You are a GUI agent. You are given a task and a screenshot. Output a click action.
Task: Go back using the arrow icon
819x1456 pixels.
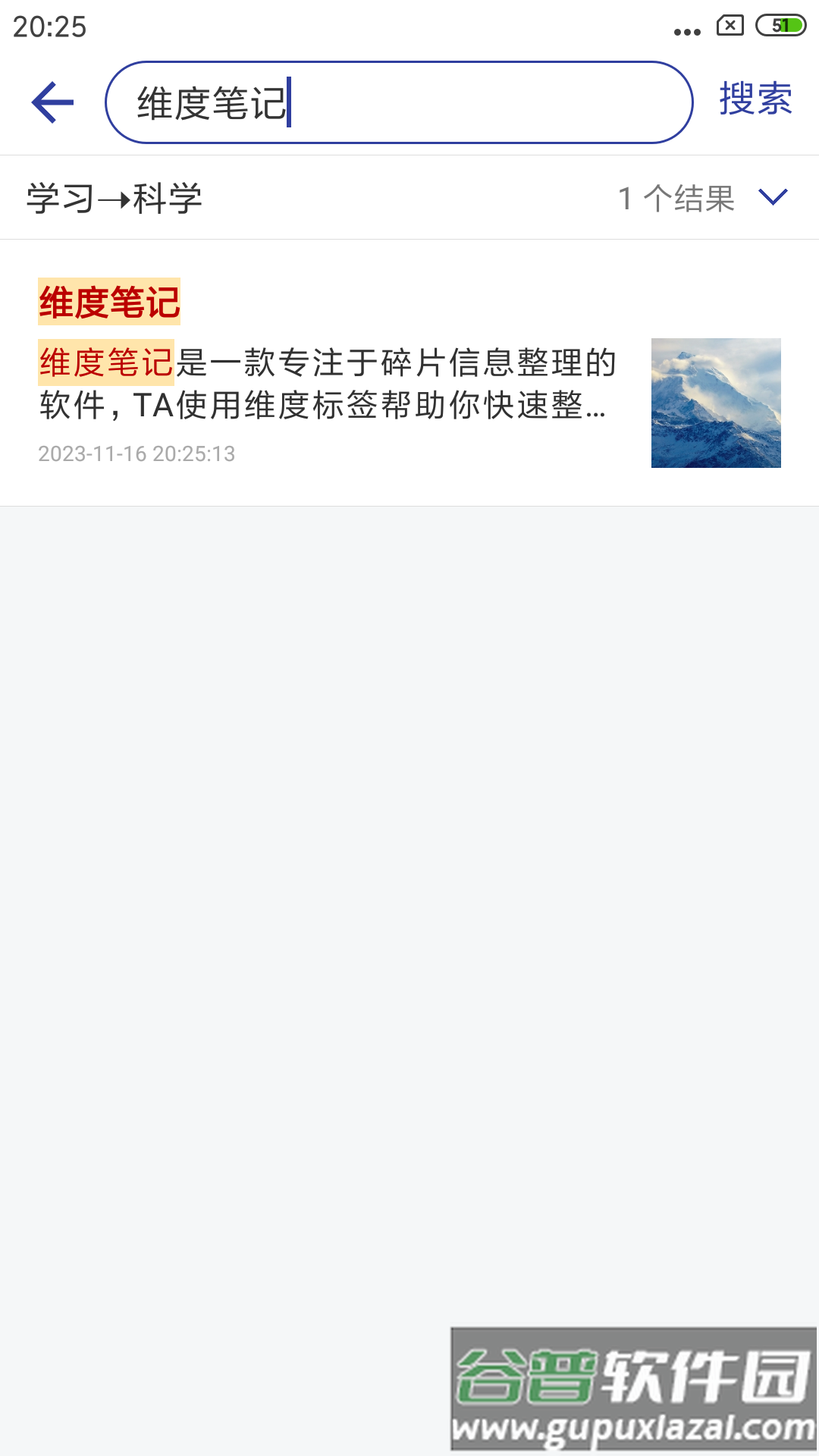tap(52, 102)
